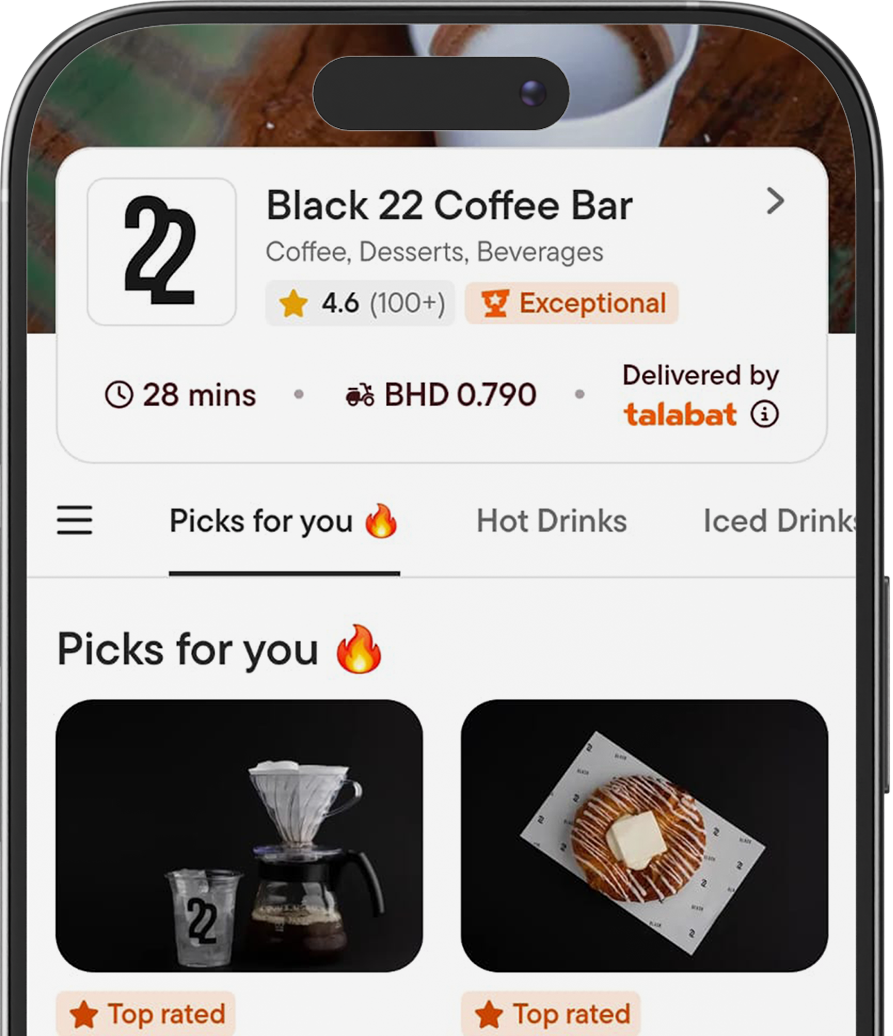Tap the info icon next to talabat
This screenshot has height=1036, width=893.
pos(765,414)
